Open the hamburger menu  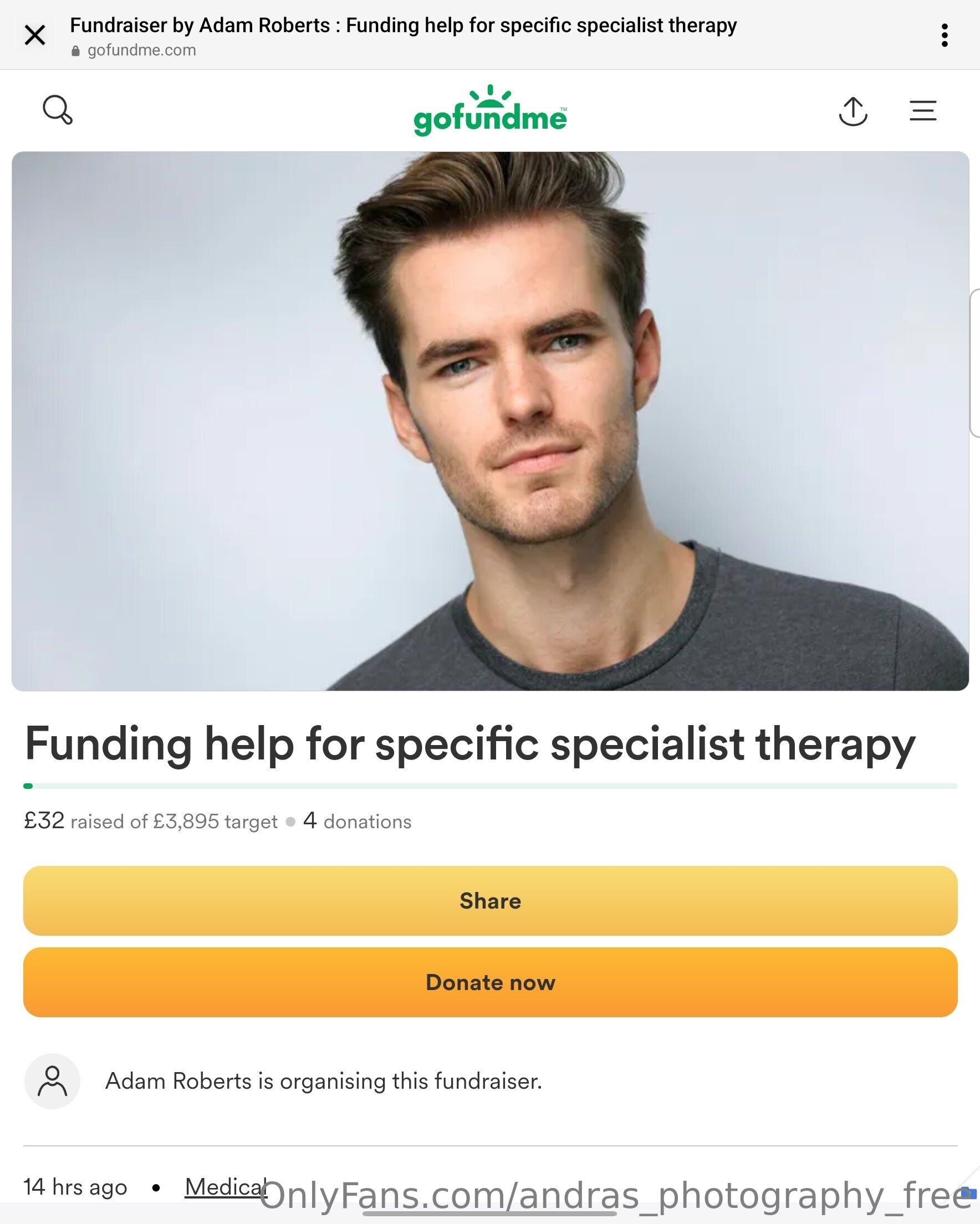click(923, 111)
